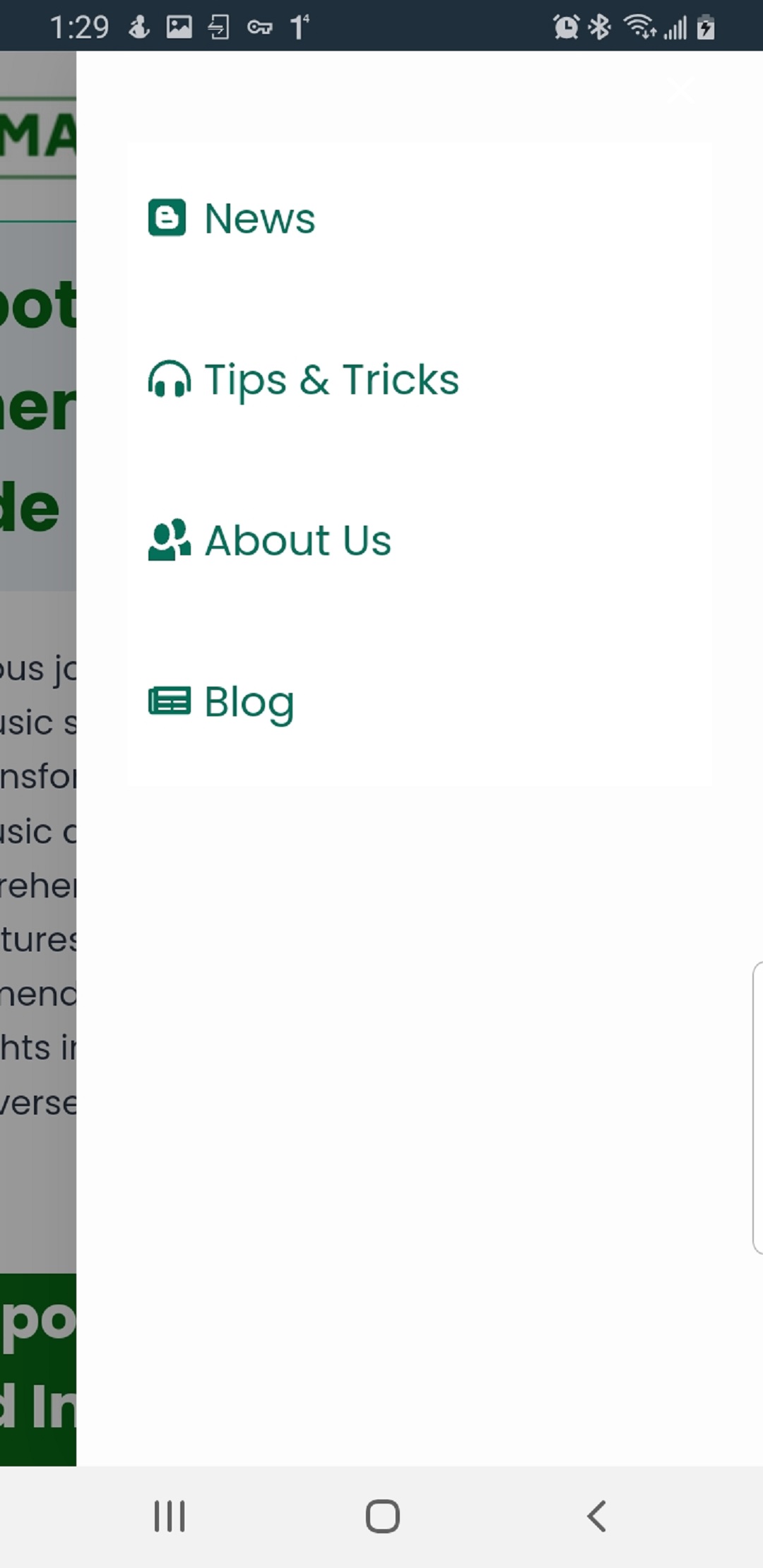This screenshot has height=1568, width=763.
Task: Close the side menu with the X
Action: coord(681,90)
